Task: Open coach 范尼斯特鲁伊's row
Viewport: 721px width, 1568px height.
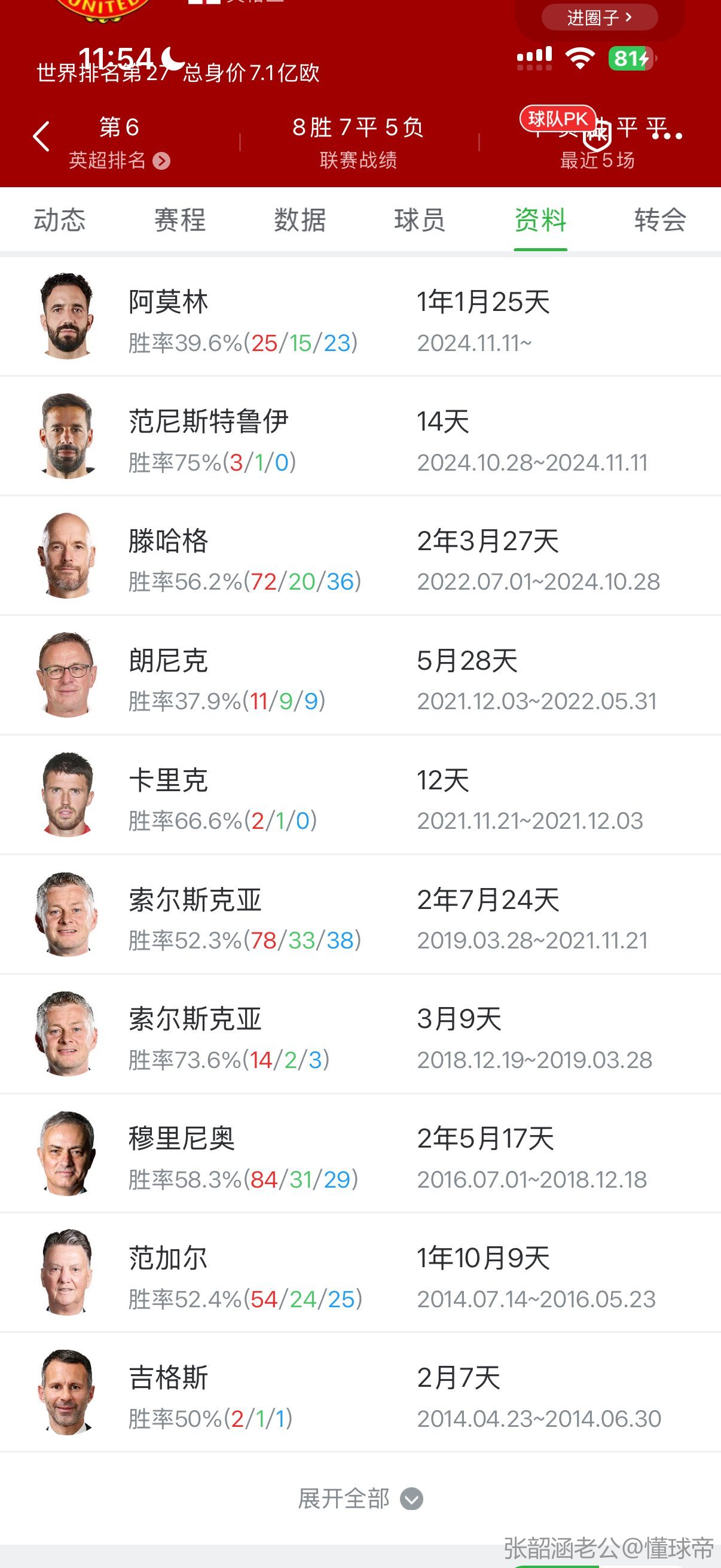Action: [x=360, y=436]
